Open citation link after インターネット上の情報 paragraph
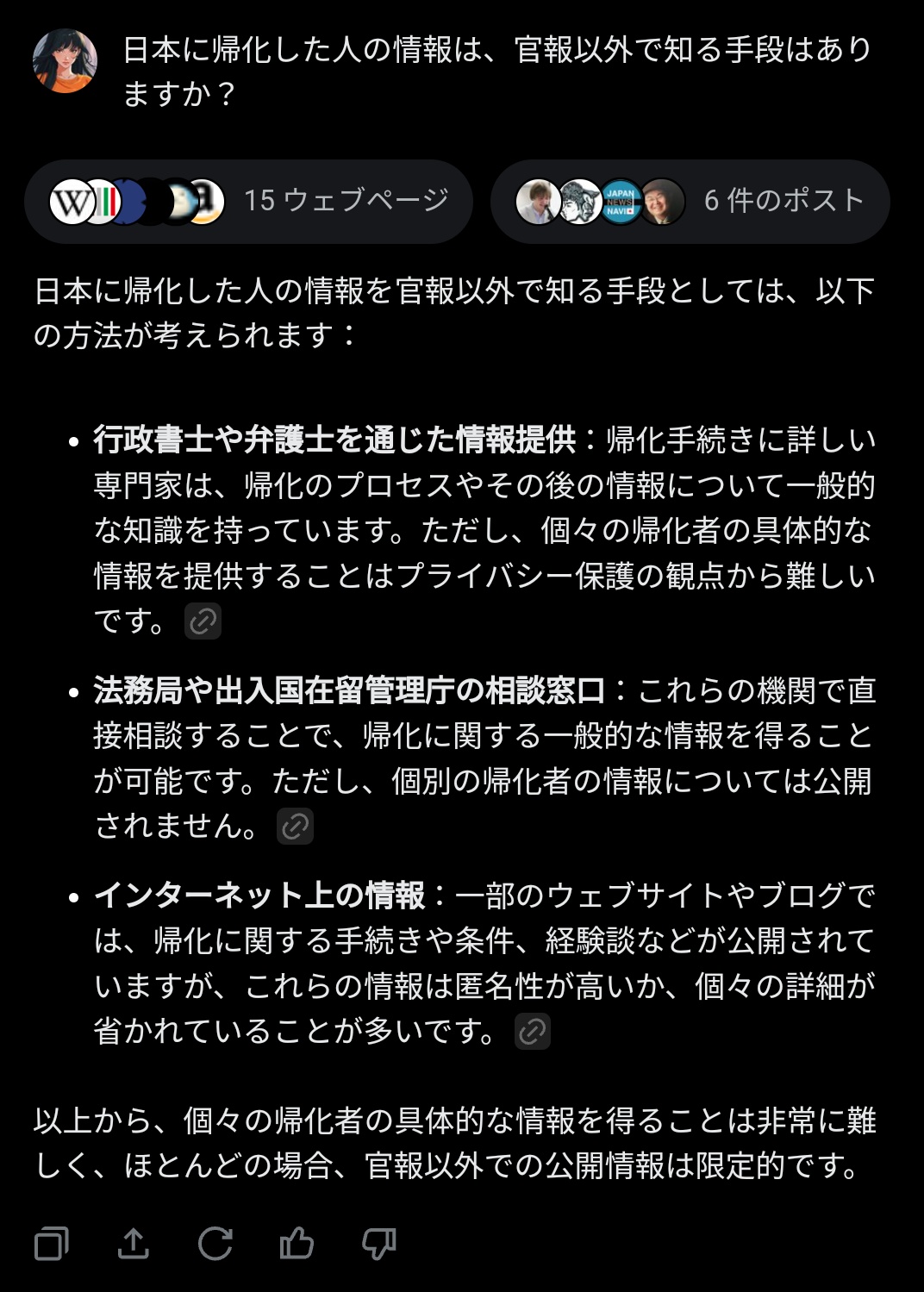 coord(532,1031)
